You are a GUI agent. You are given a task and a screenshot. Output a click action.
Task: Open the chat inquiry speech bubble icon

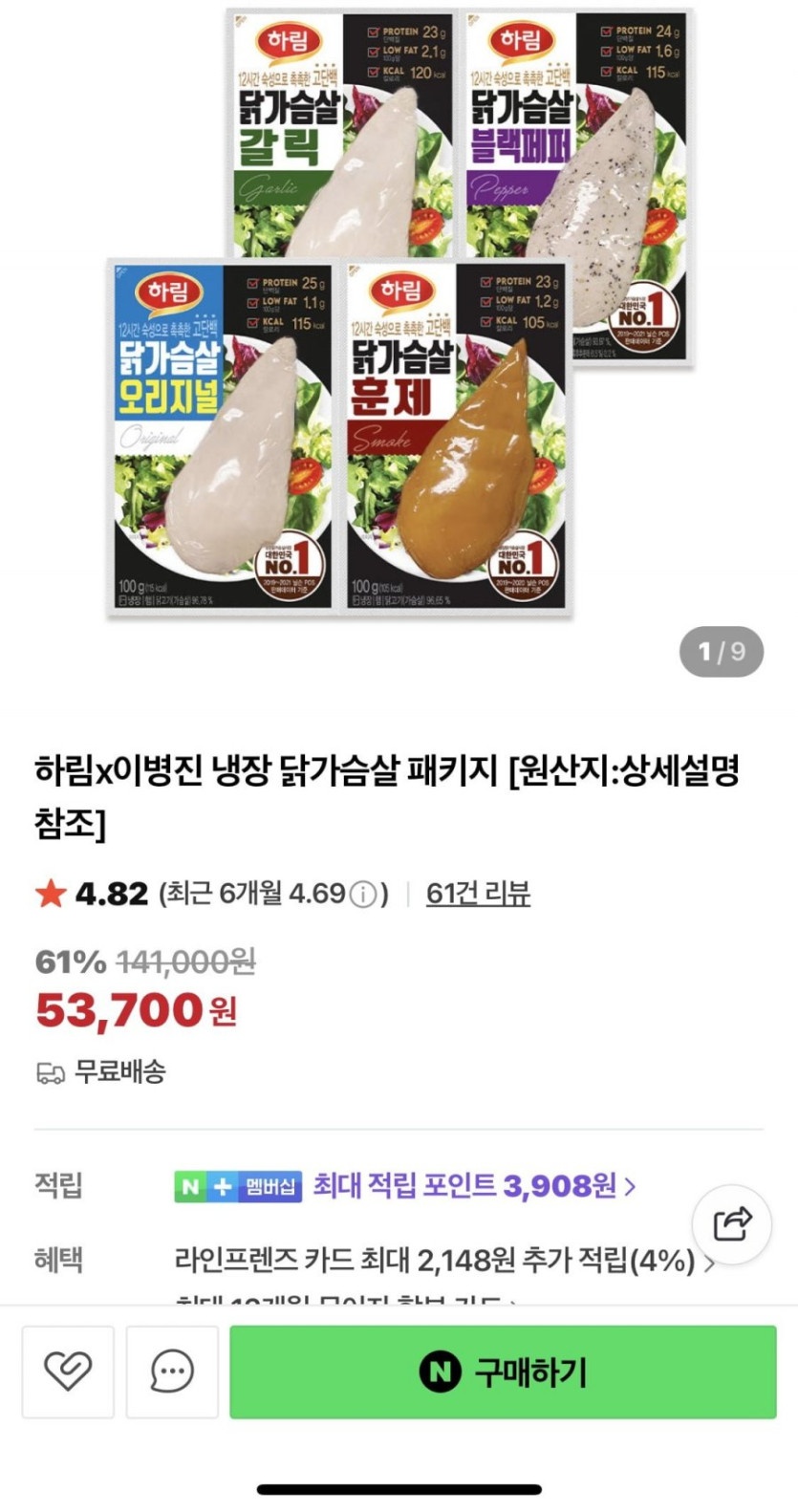click(172, 1372)
